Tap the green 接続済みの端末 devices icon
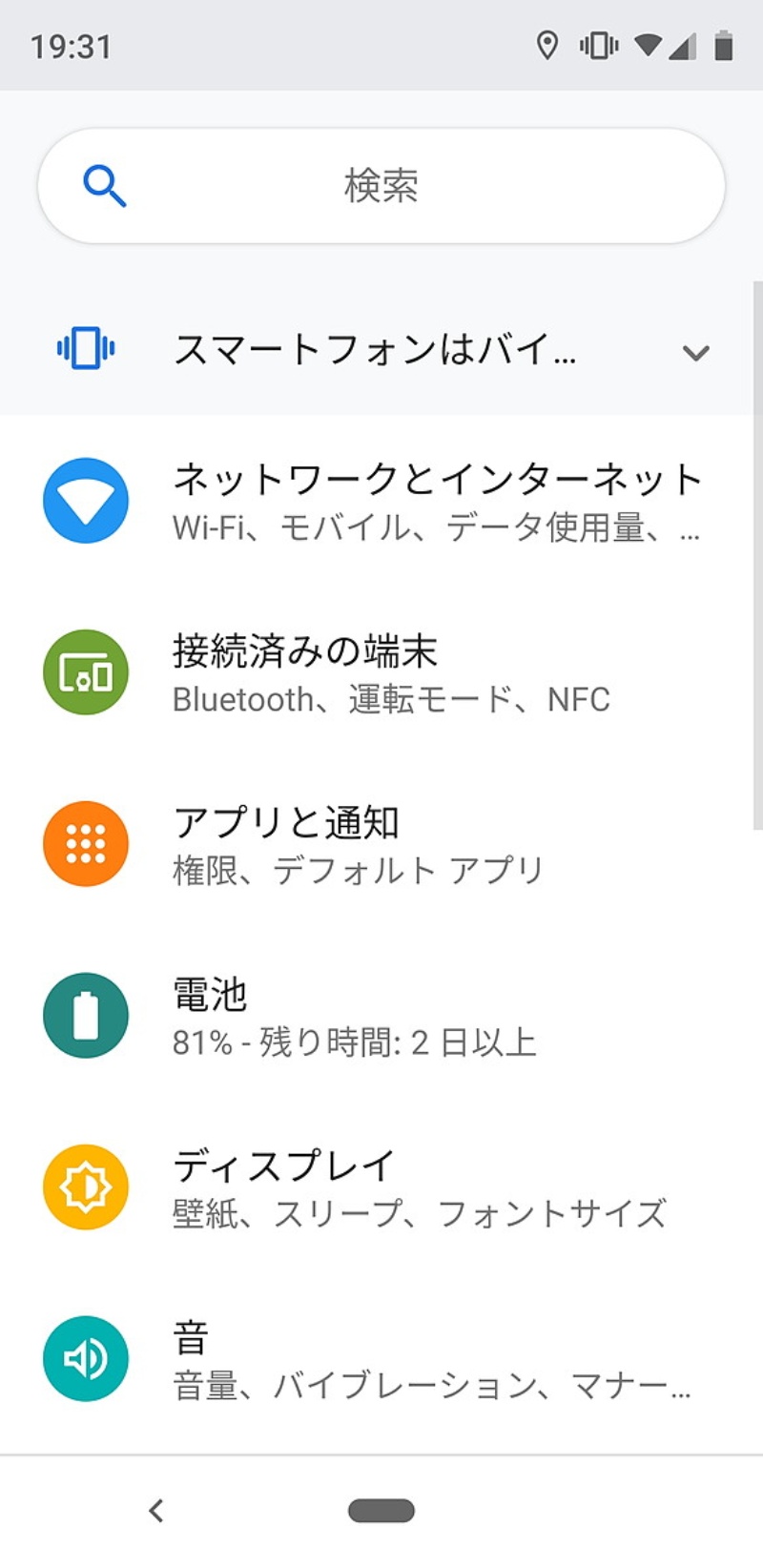This screenshot has height=1568, width=763. pyautogui.click(x=85, y=672)
